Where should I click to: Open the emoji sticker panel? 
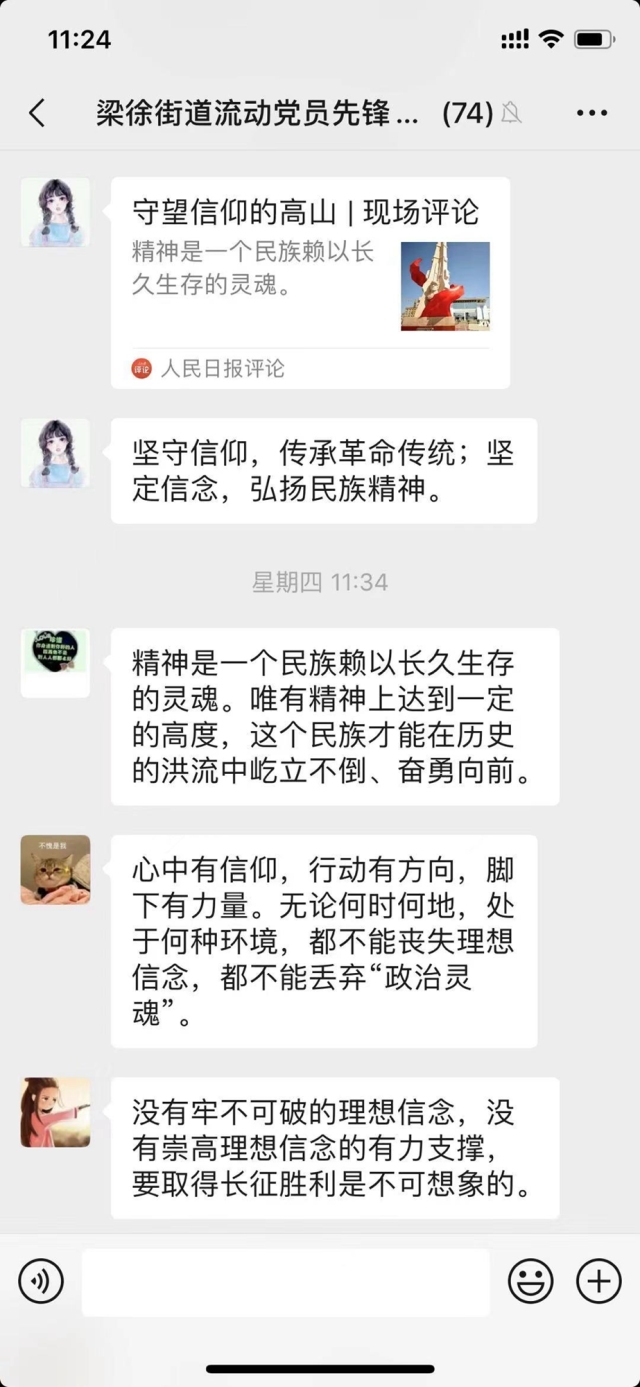[531, 1281]
